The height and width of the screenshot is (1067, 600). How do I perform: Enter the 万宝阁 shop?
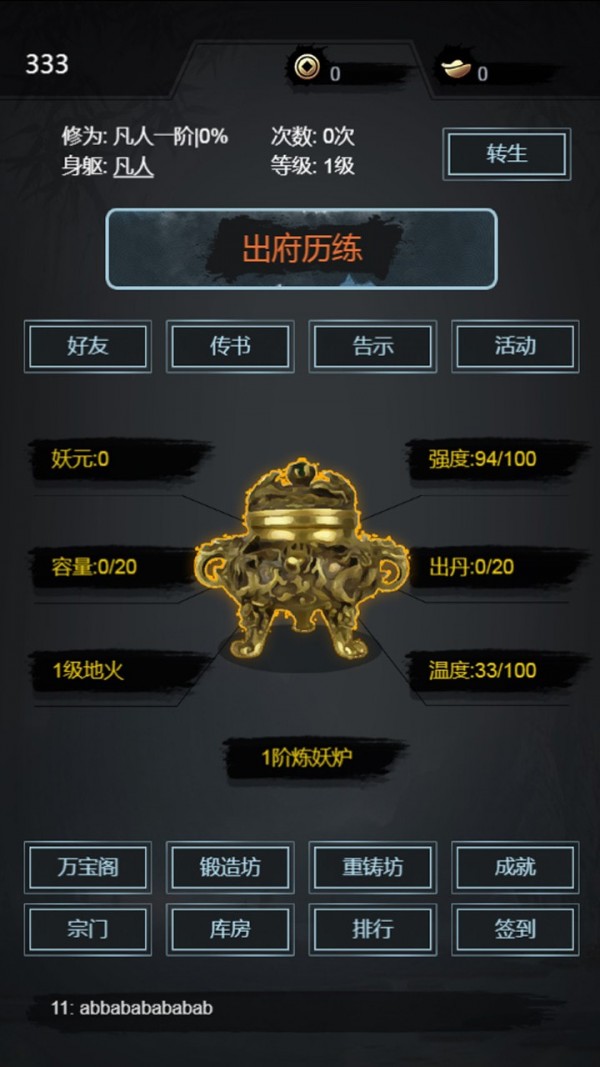88,867
